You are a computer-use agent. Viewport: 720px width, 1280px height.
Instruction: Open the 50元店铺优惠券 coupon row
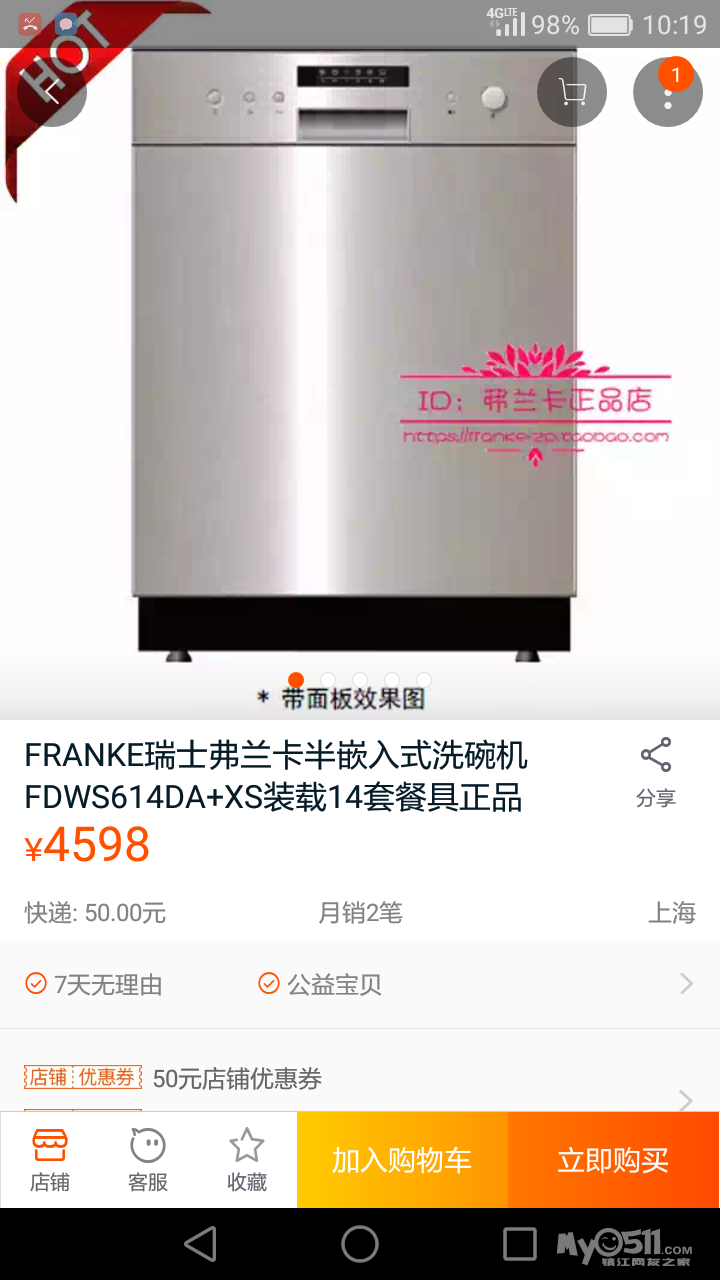point(360,1079)
